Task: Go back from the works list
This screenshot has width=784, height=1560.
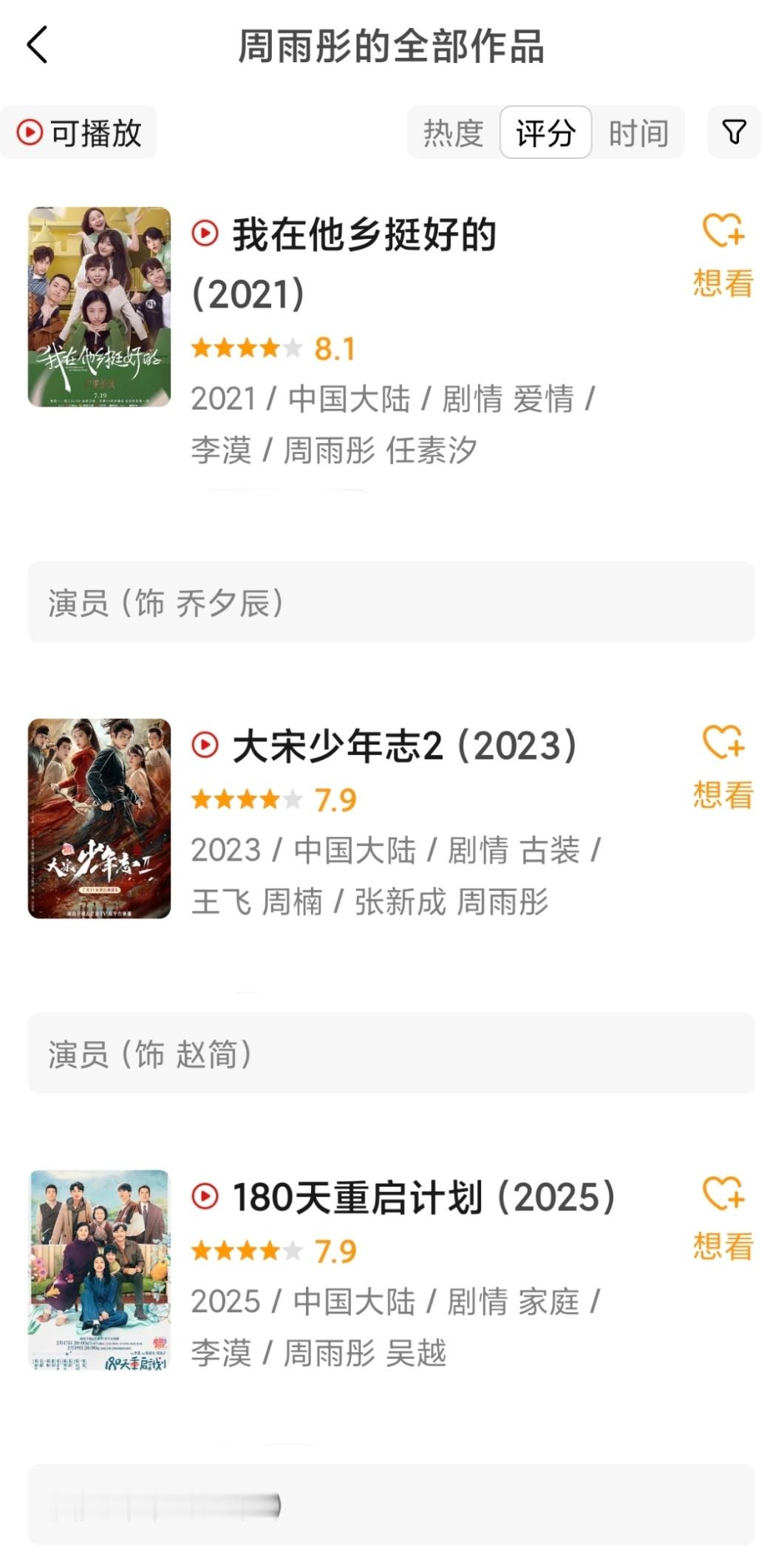Action: (37, 46)
